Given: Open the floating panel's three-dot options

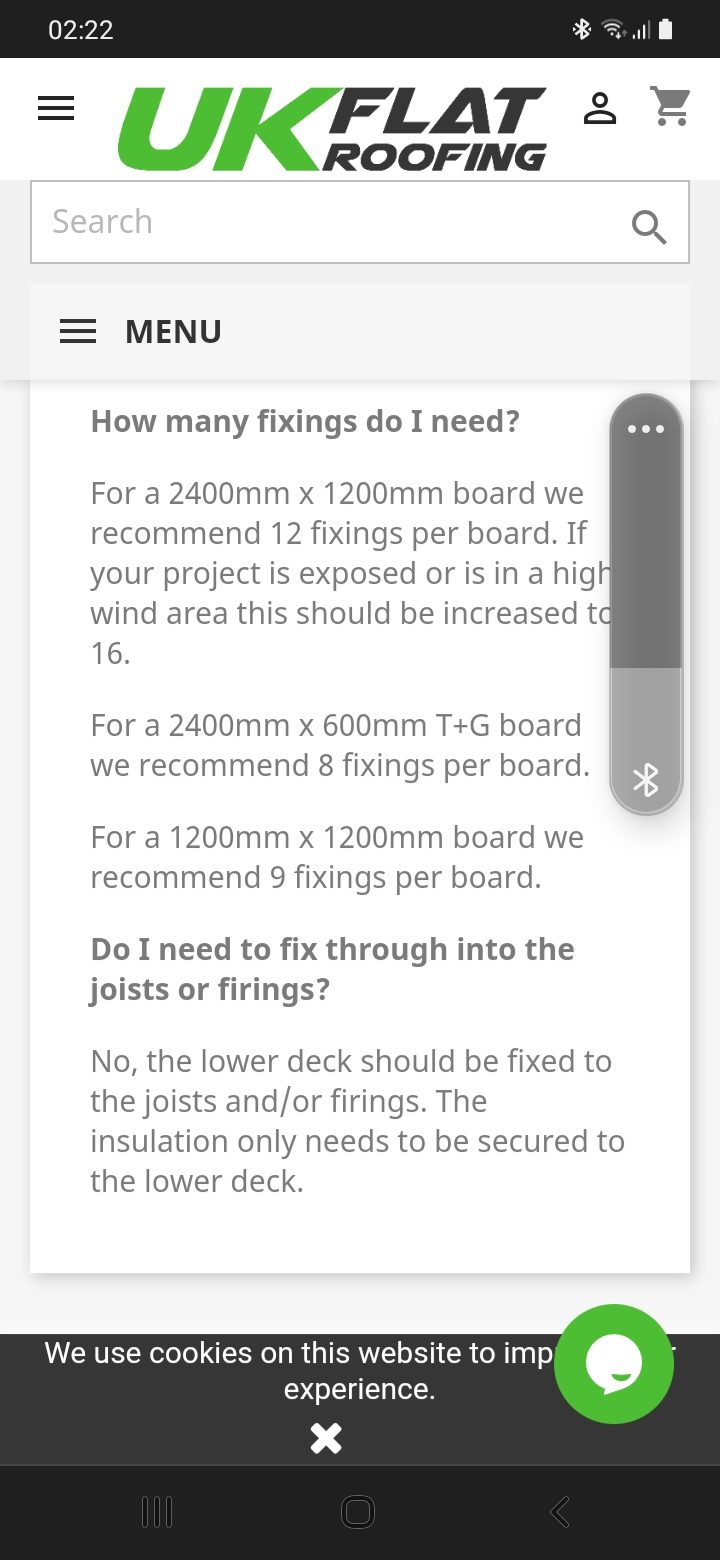Looking at the screenshot, I should [x=646, y=429].
